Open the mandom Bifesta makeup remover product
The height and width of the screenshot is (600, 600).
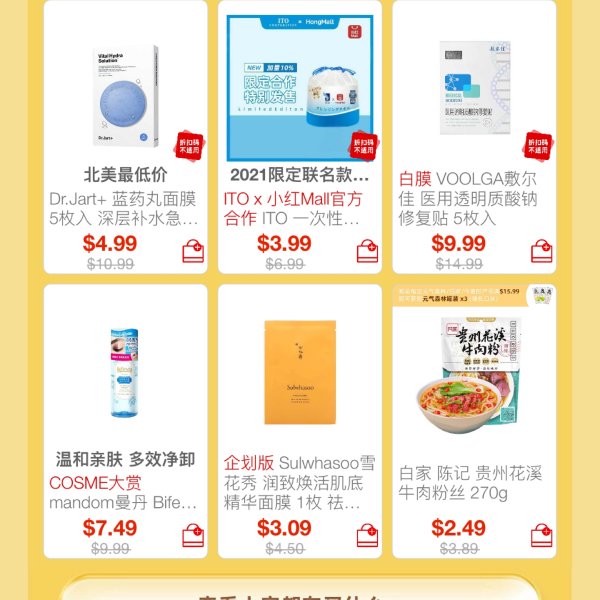pos(125,370)
